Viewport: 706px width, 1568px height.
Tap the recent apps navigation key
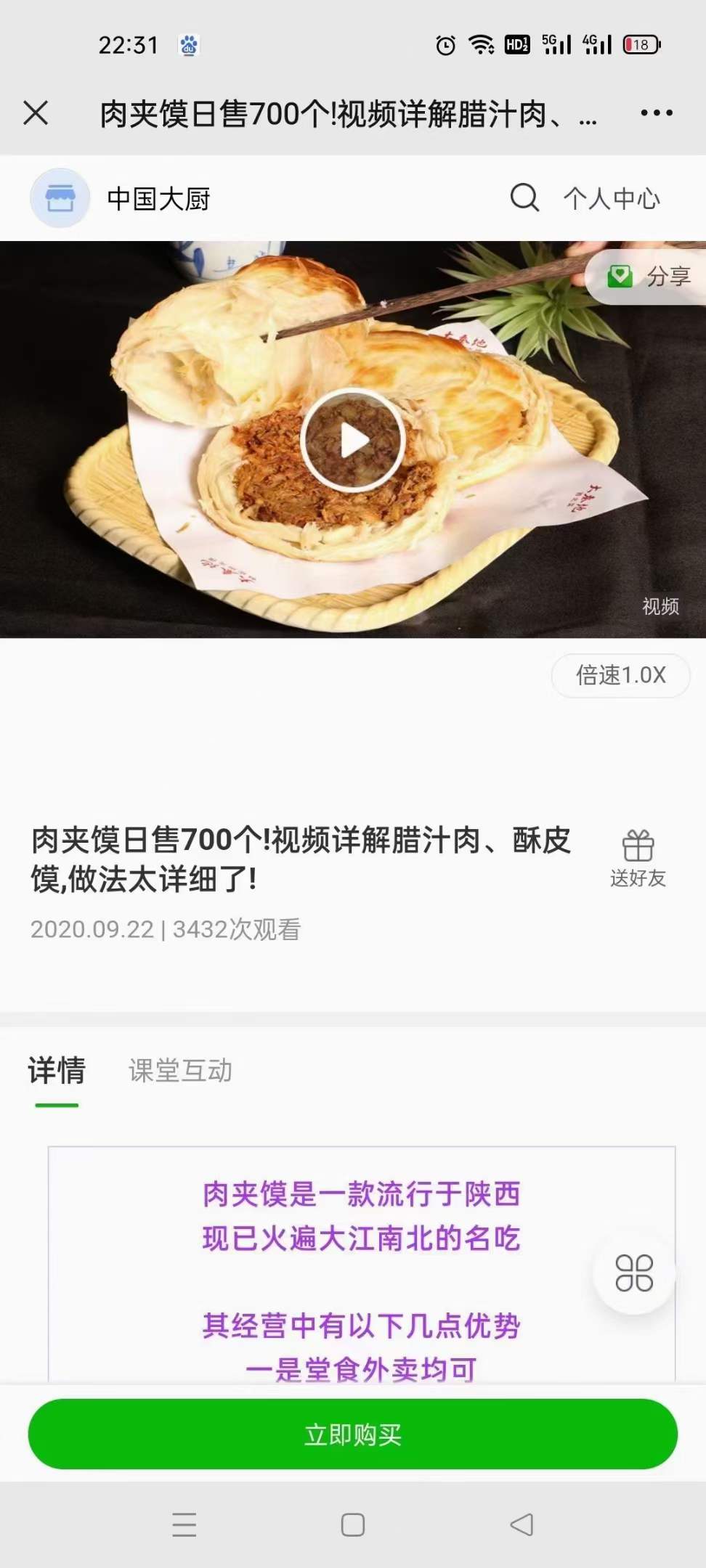(184, 1522)
